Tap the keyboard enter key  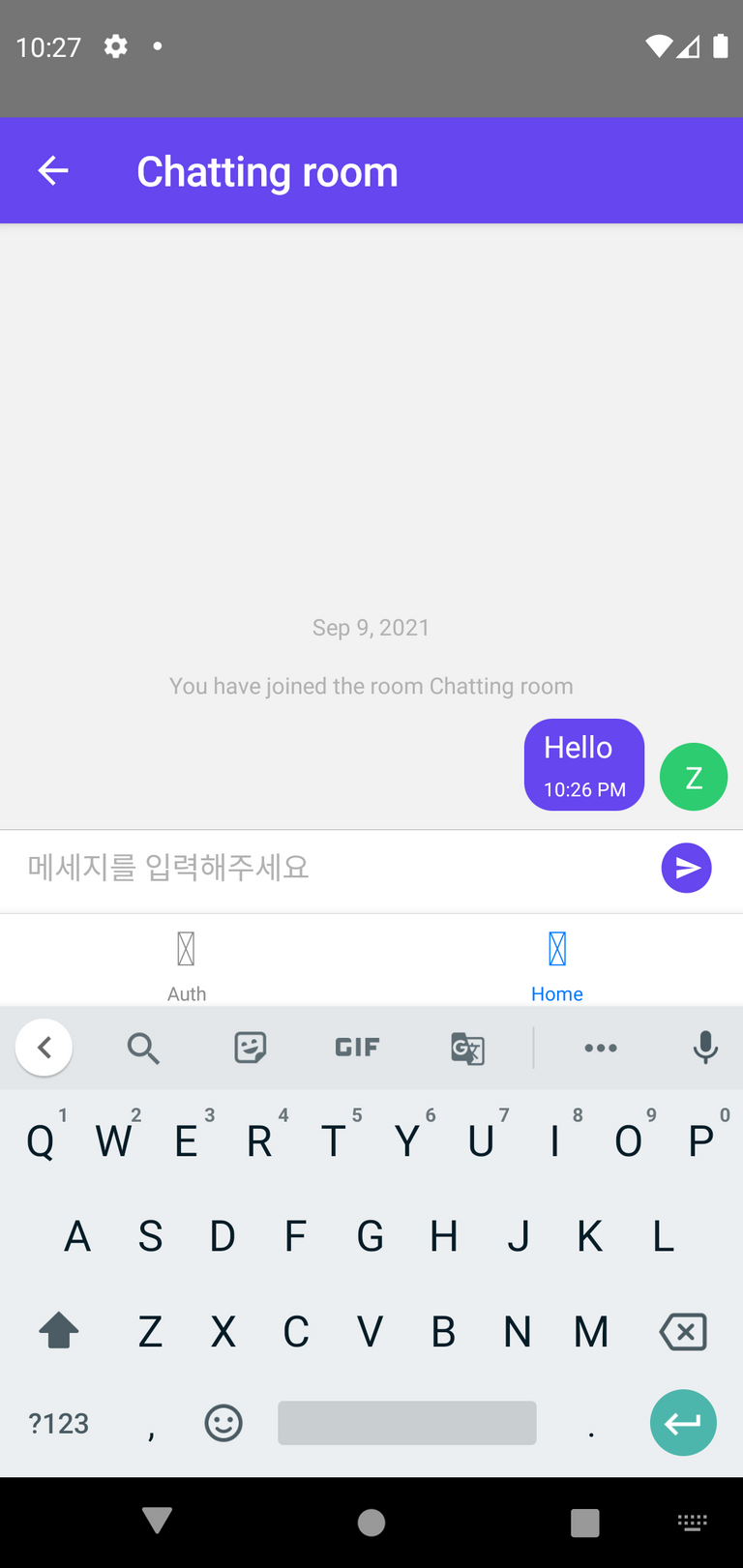[x=683, y=1423]
